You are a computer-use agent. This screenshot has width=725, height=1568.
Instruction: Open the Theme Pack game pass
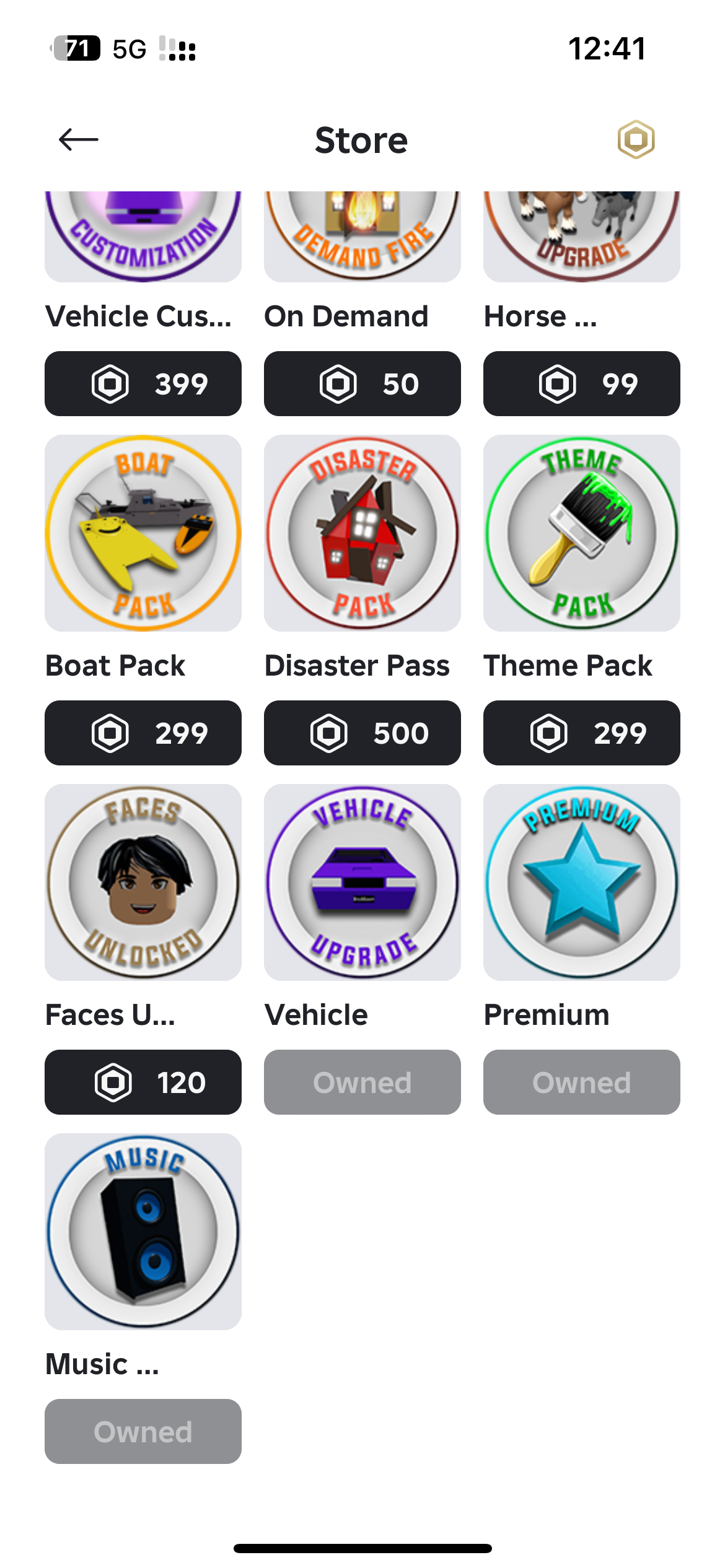tap(582, 533)
